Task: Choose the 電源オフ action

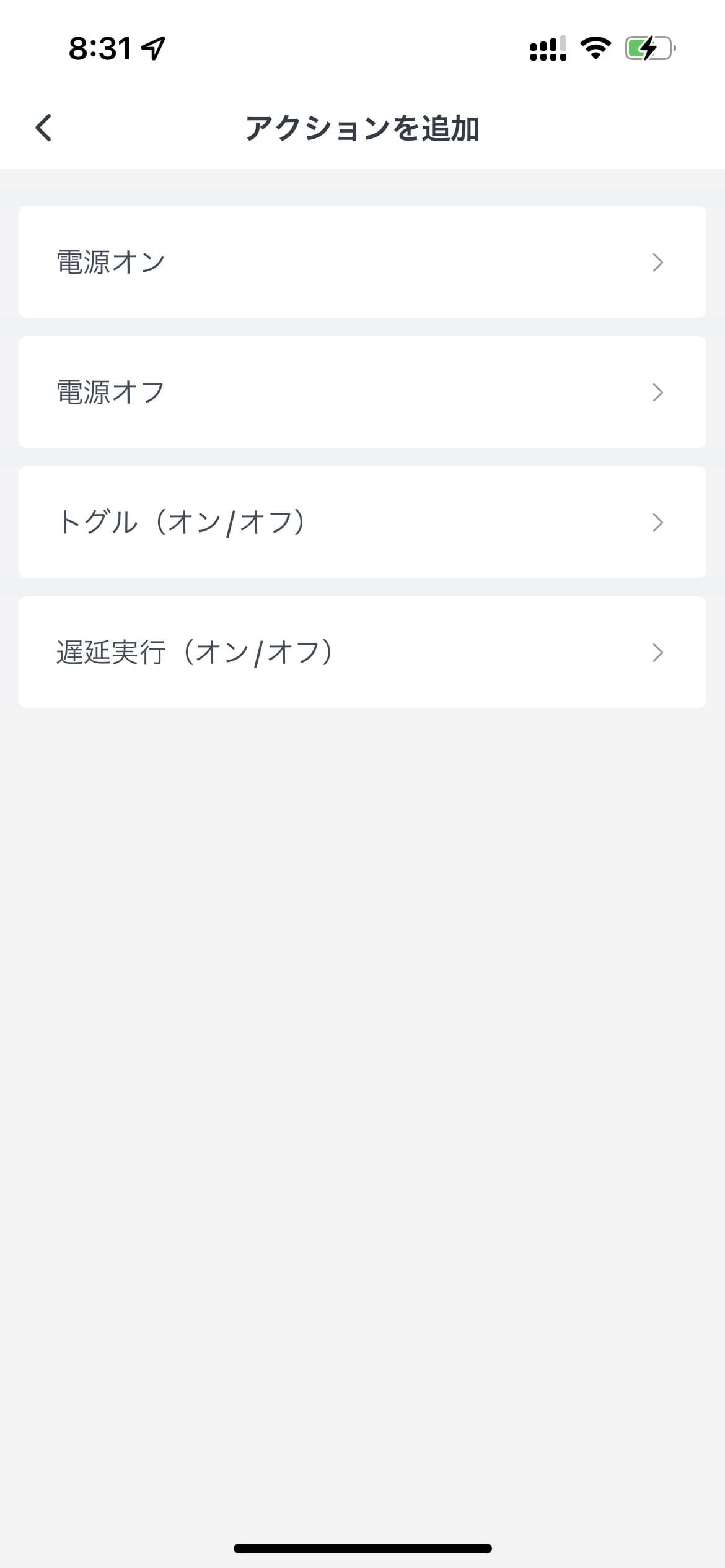Action: pyautogui.click(x=362, y=392)
